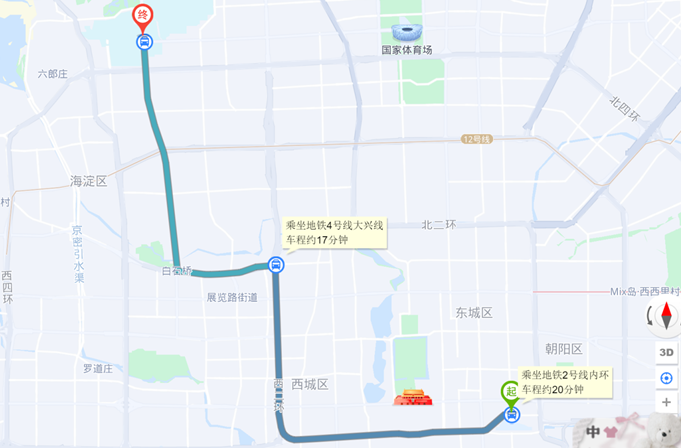
Task: Tap the red destination marker 终
Action: coord(143,17)
